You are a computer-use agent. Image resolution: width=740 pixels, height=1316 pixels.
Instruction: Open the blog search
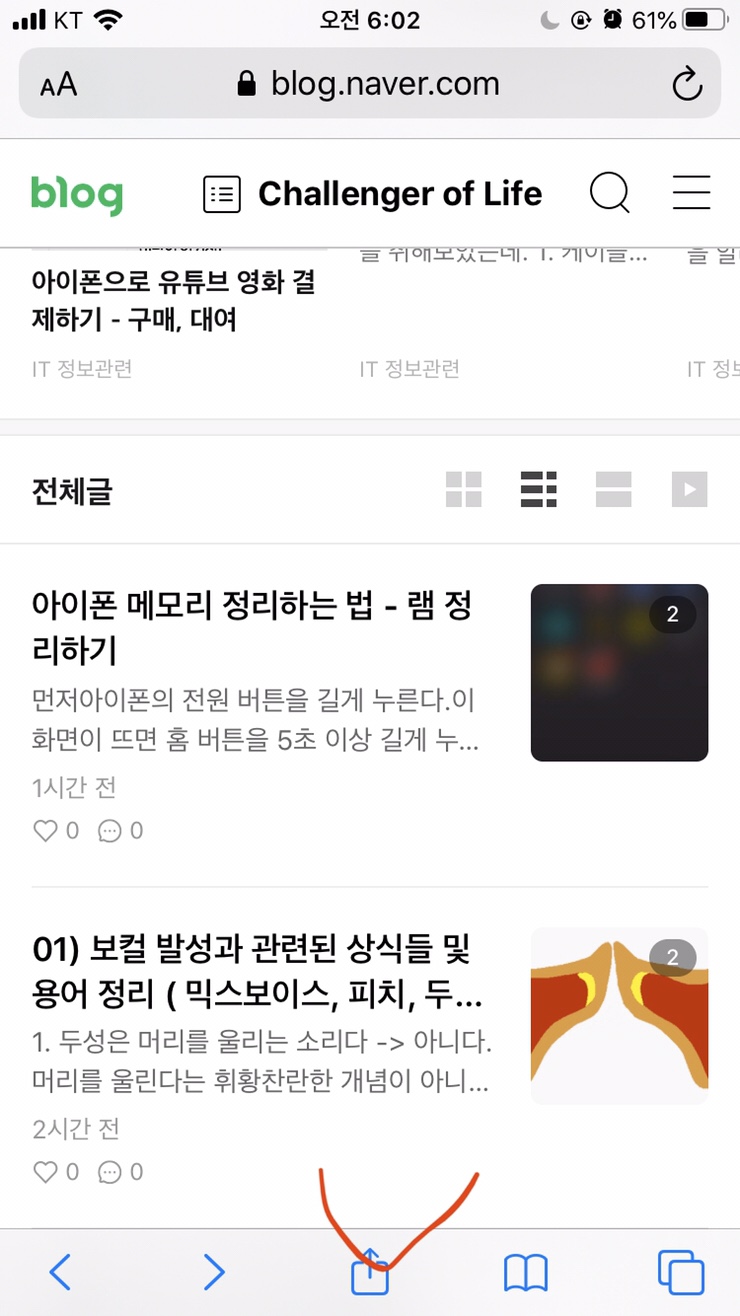click(609, 193)
